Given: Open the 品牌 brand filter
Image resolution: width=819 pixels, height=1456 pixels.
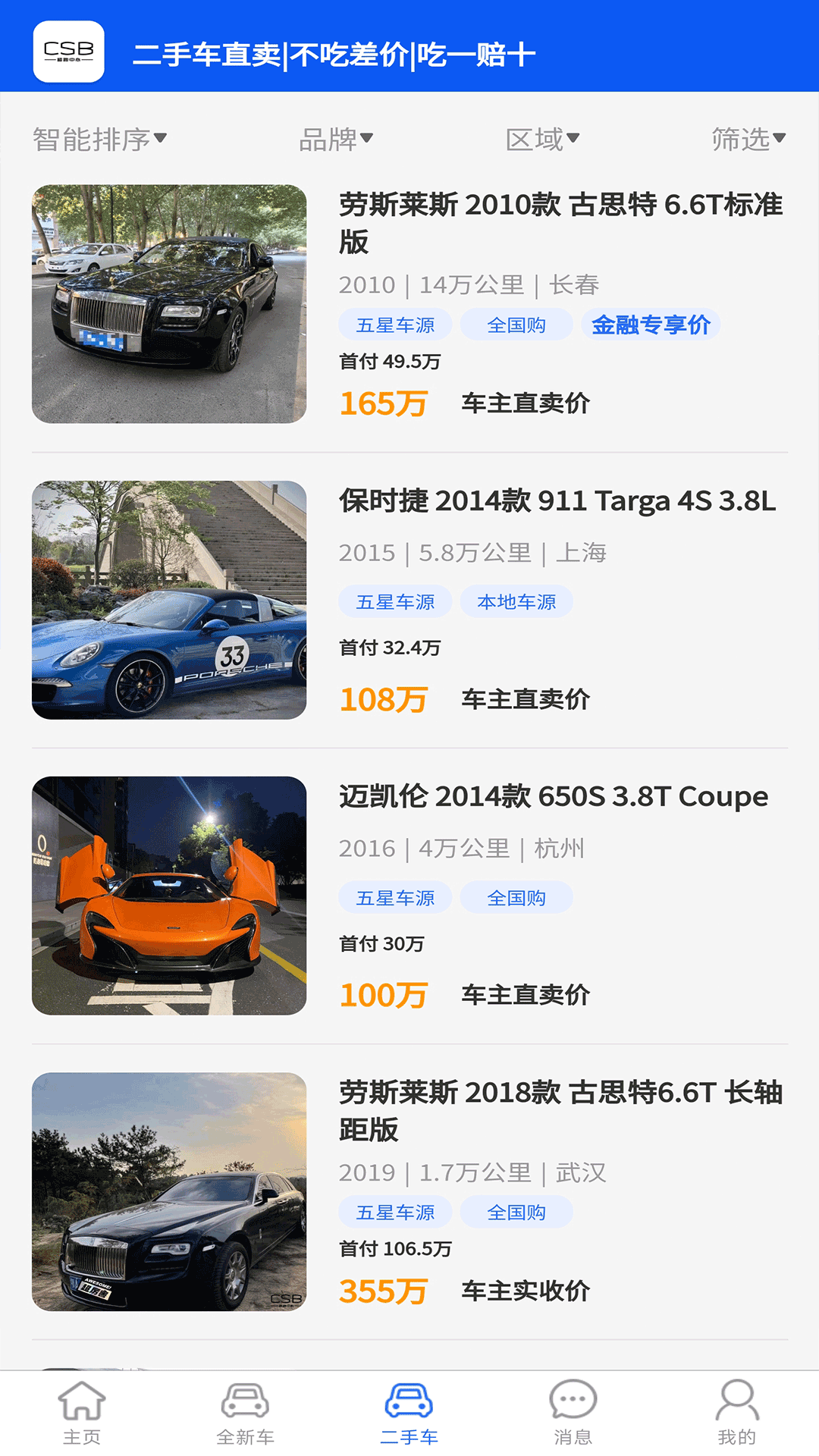Looking at the screenshot, I should coord(336,139).
